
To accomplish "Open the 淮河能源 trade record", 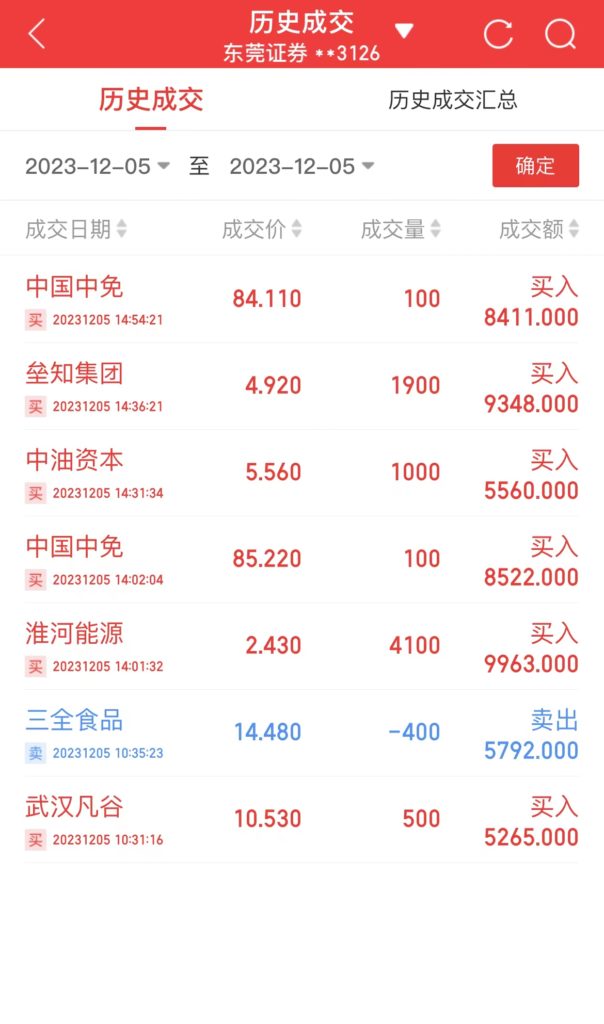I will (302, 647).
